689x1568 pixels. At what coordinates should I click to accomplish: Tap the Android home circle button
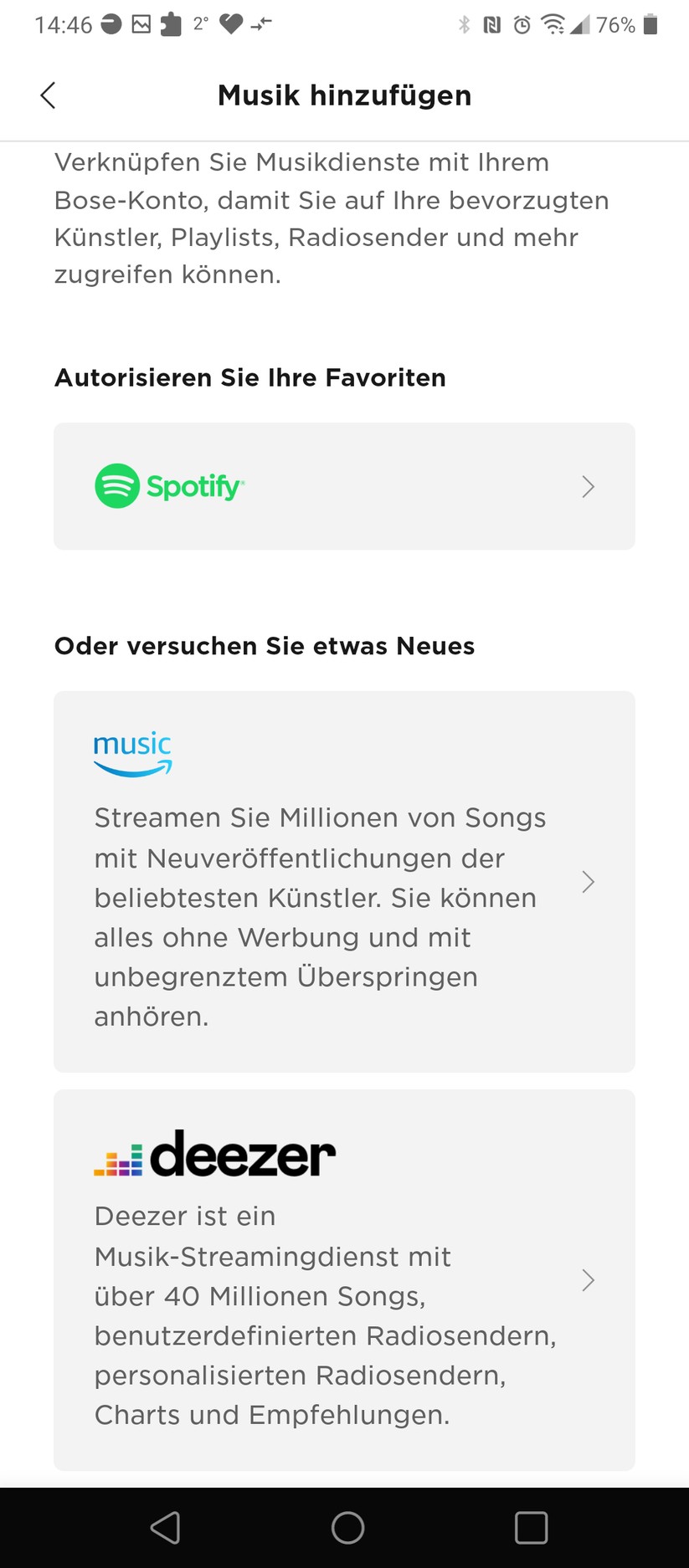pos(347,1526)
